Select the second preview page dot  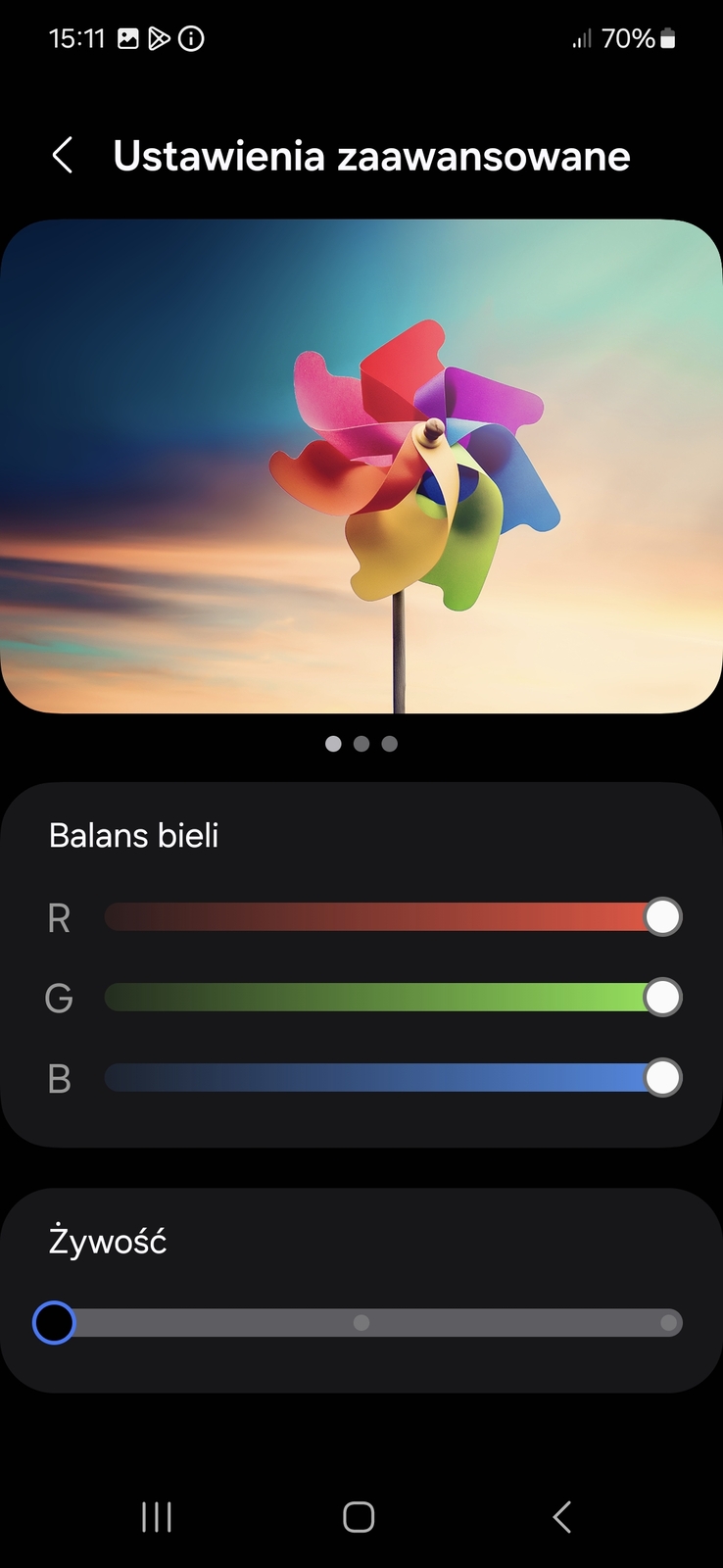pyautogui.click(x=361, y=744)
